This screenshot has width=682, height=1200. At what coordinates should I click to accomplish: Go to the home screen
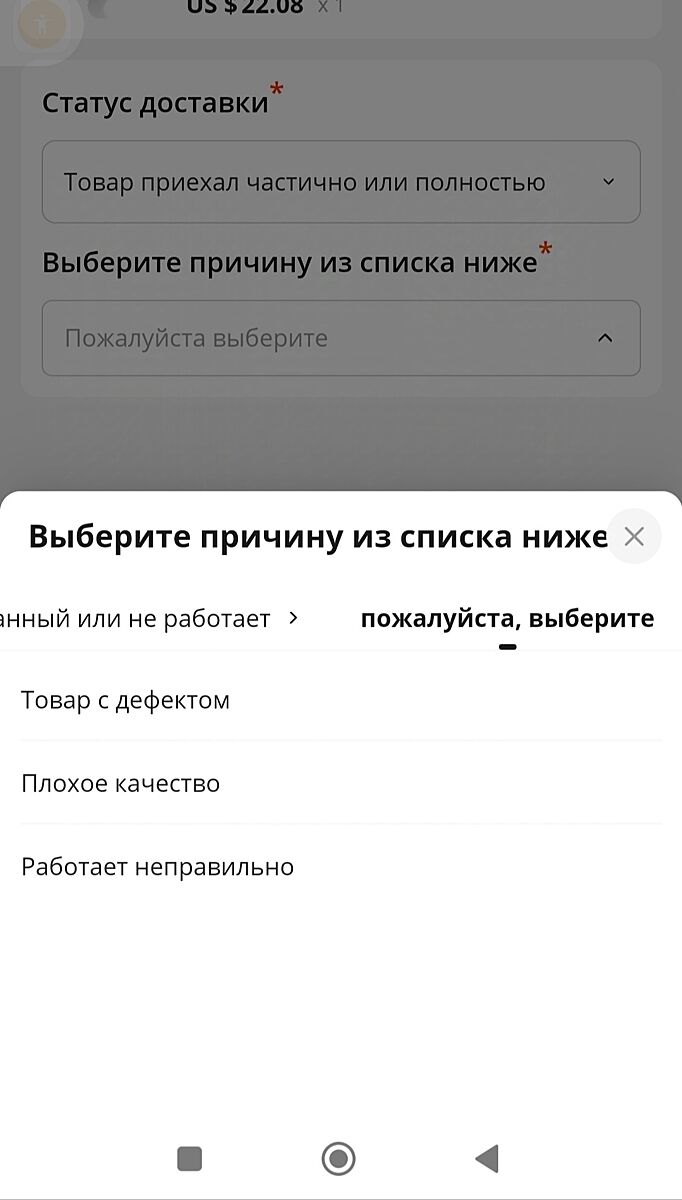click(339, 1159)
